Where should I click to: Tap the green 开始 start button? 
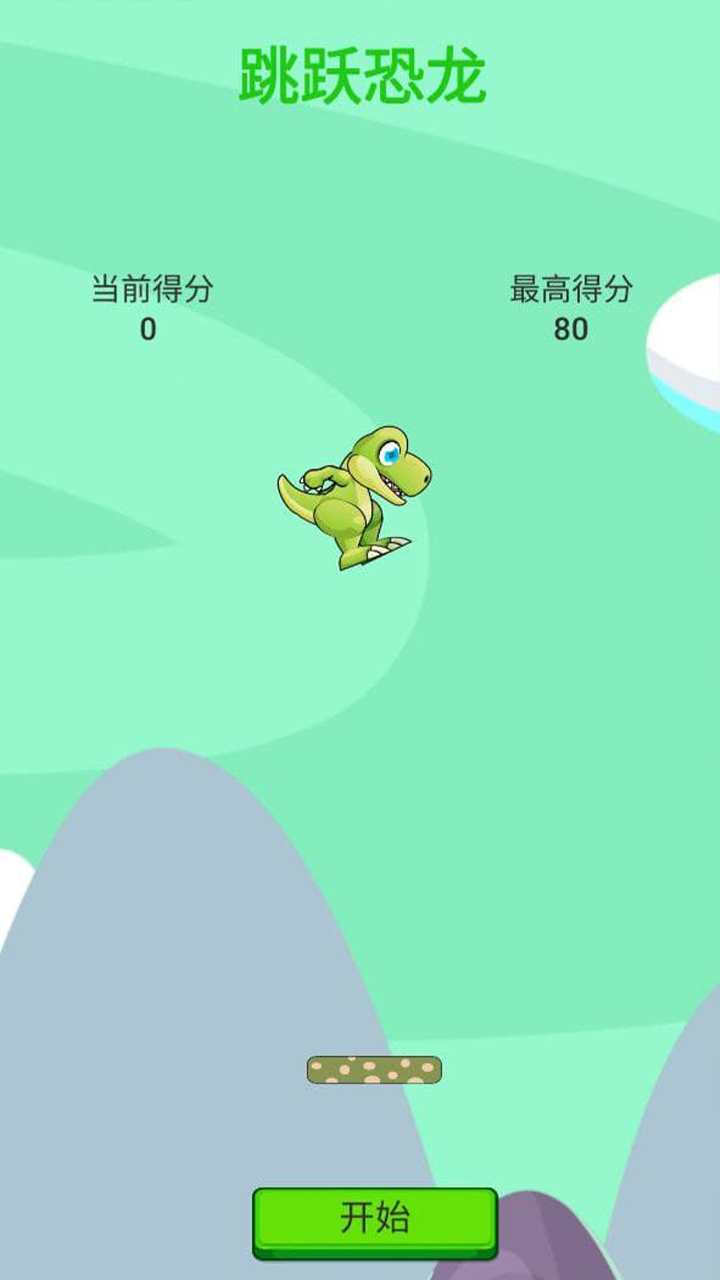[374, 1220]
